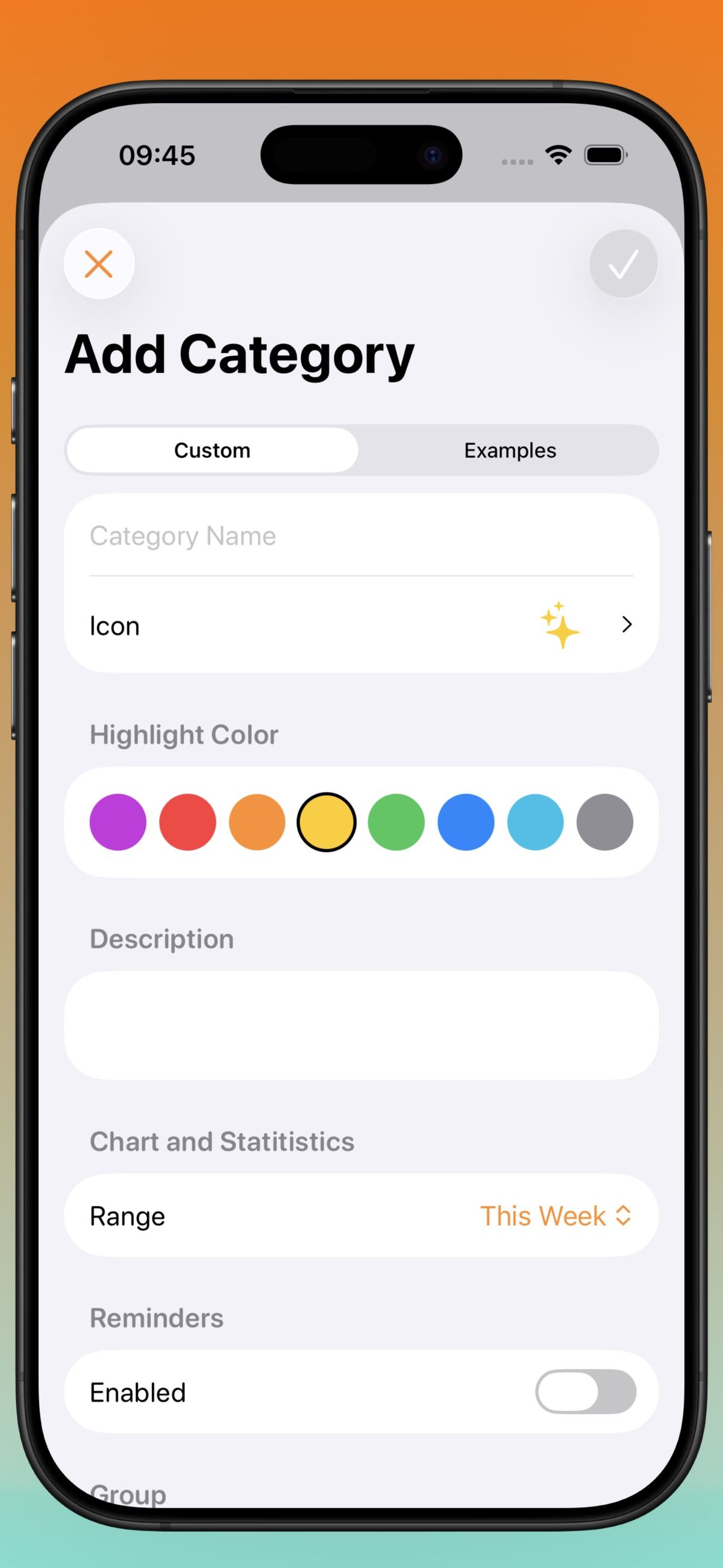
Task: Select the light blue highlight color
Action: click(535, 822)
